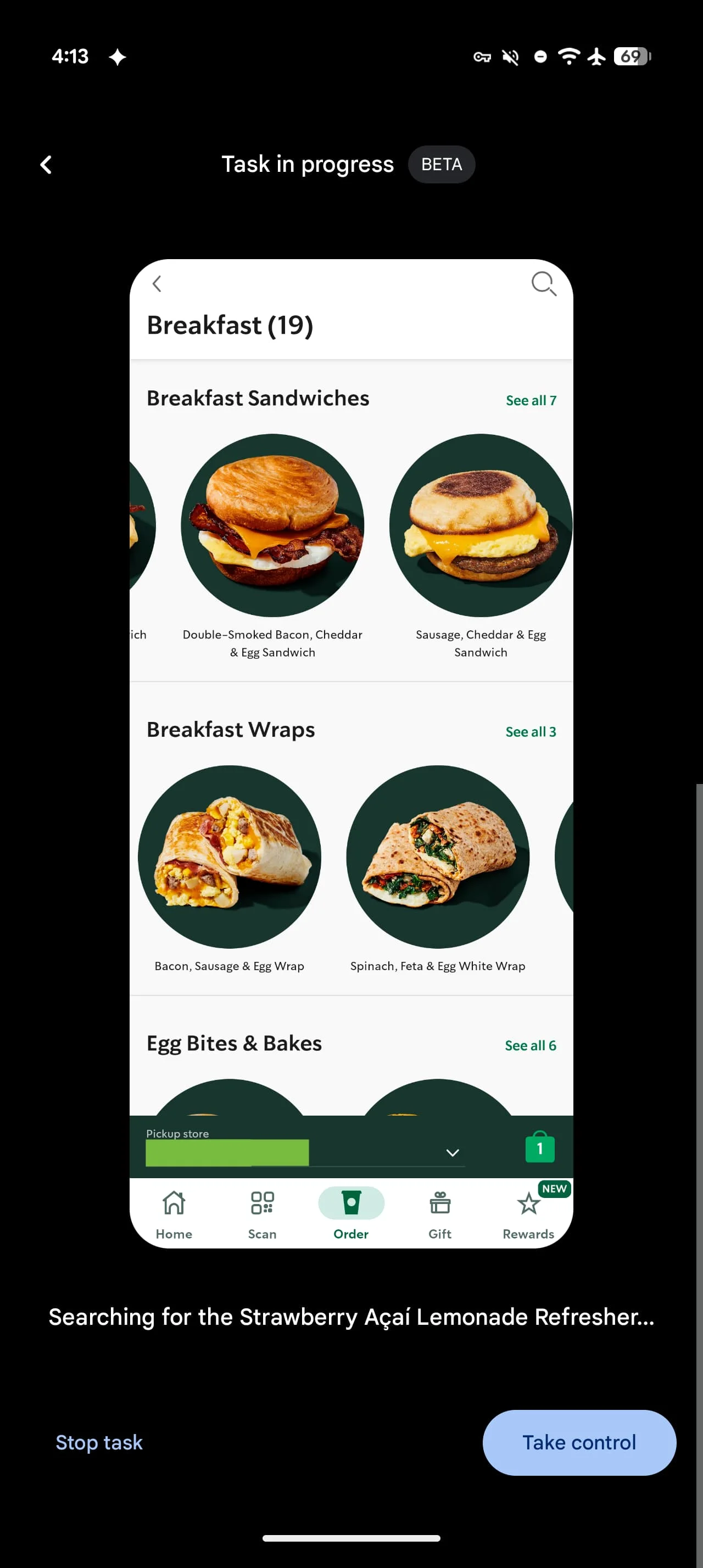Open the shopping bag with 1 item
Screen dimensions: 703x1568
click(539, 1147)
